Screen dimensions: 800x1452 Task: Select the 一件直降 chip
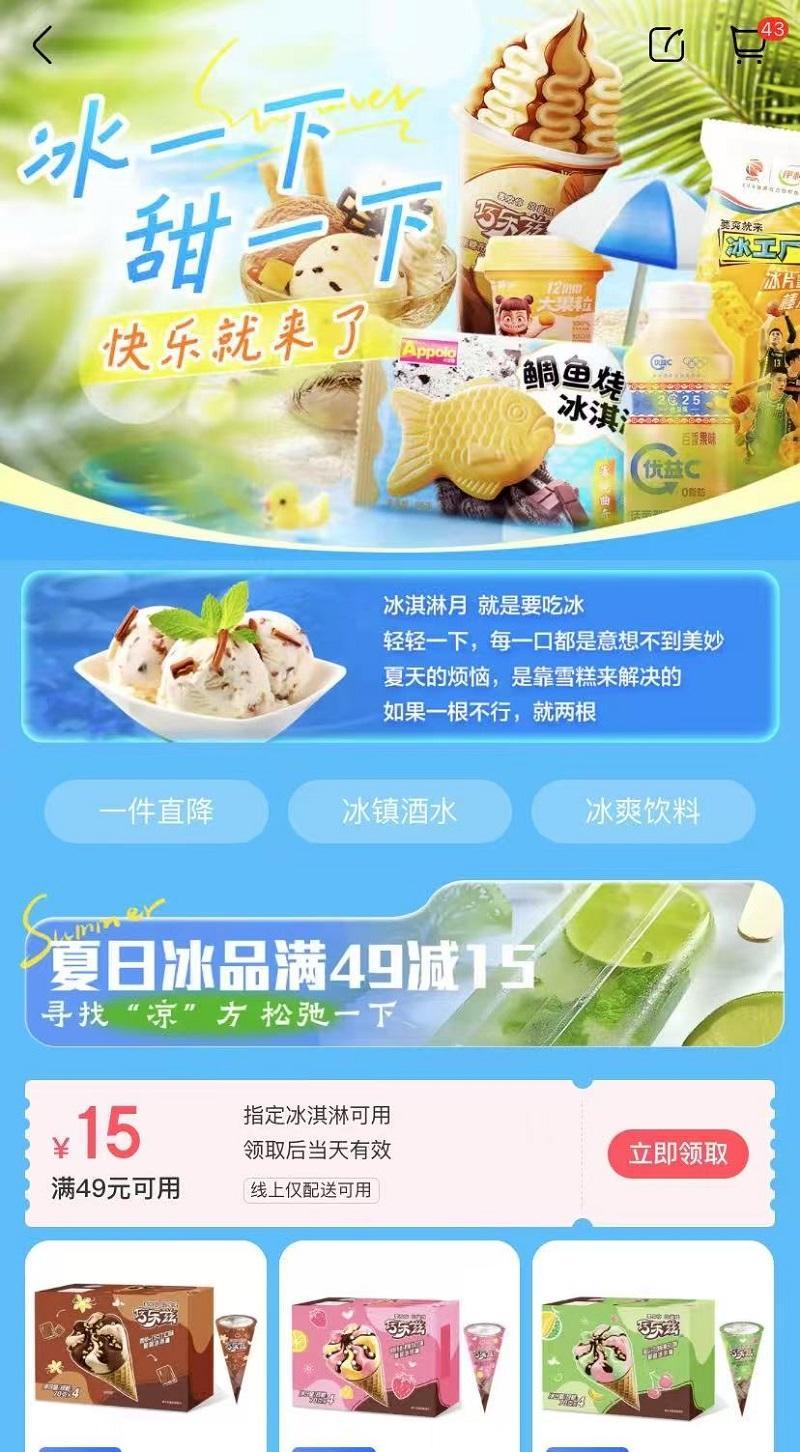[x=156, y=811]
